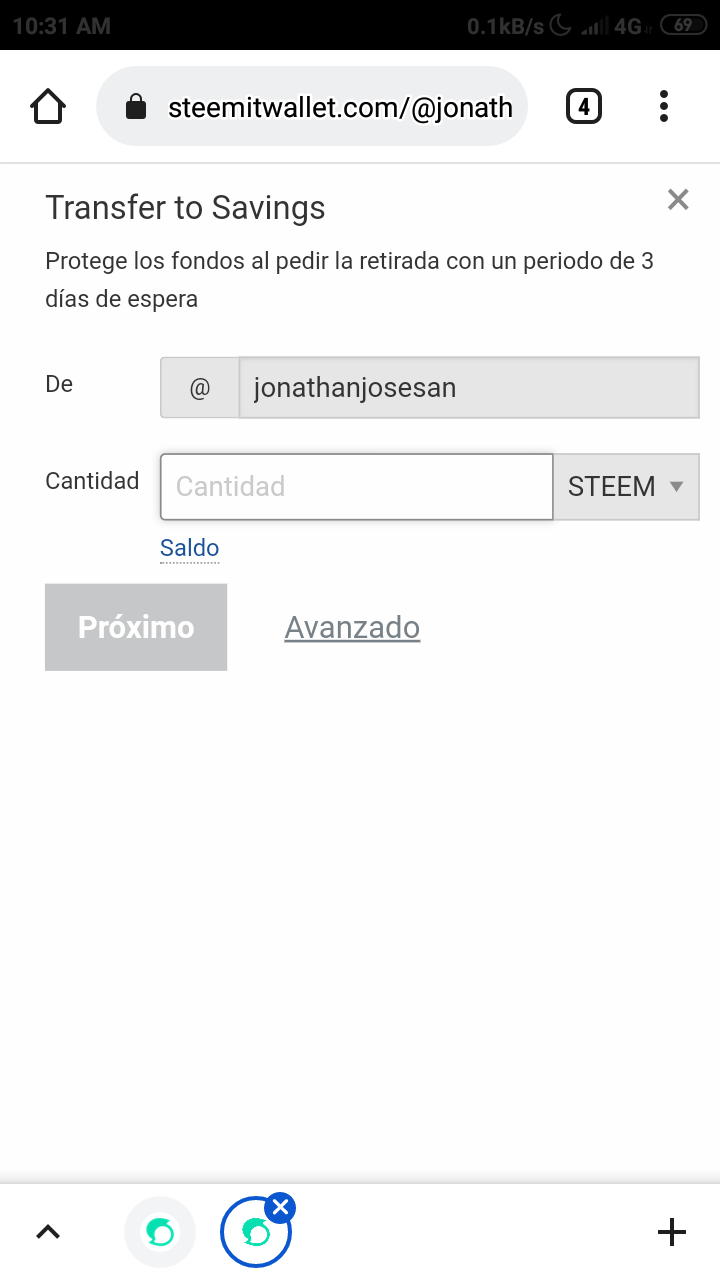The height and width of the screenshot is (1280, 720).
Task: Open the Avanzado options link
Action: click(352, 627)
